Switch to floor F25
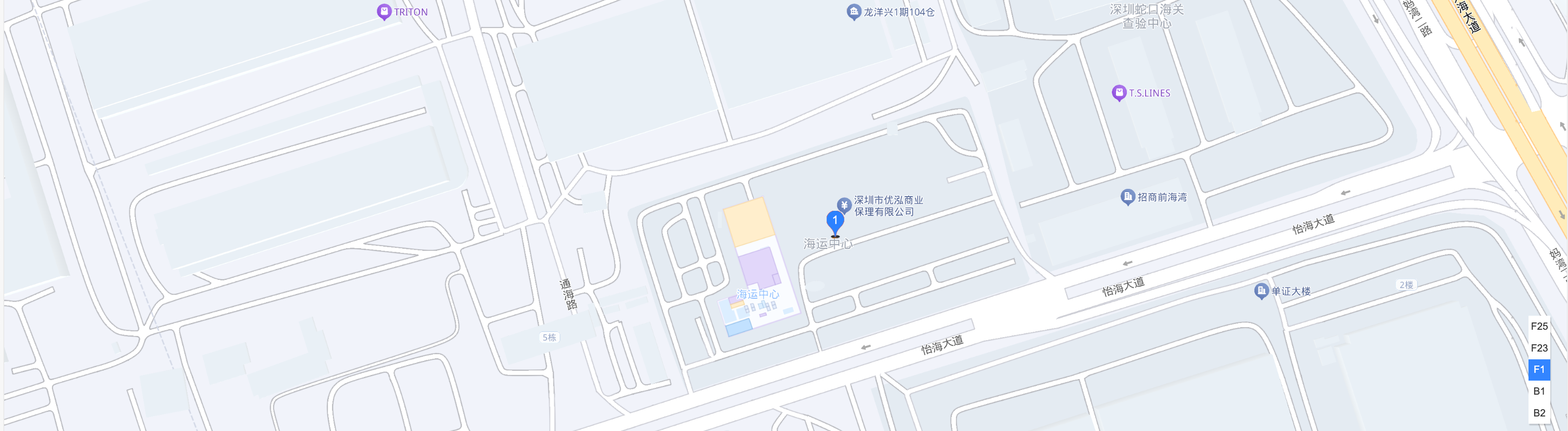 click(x=1539, y=326)
